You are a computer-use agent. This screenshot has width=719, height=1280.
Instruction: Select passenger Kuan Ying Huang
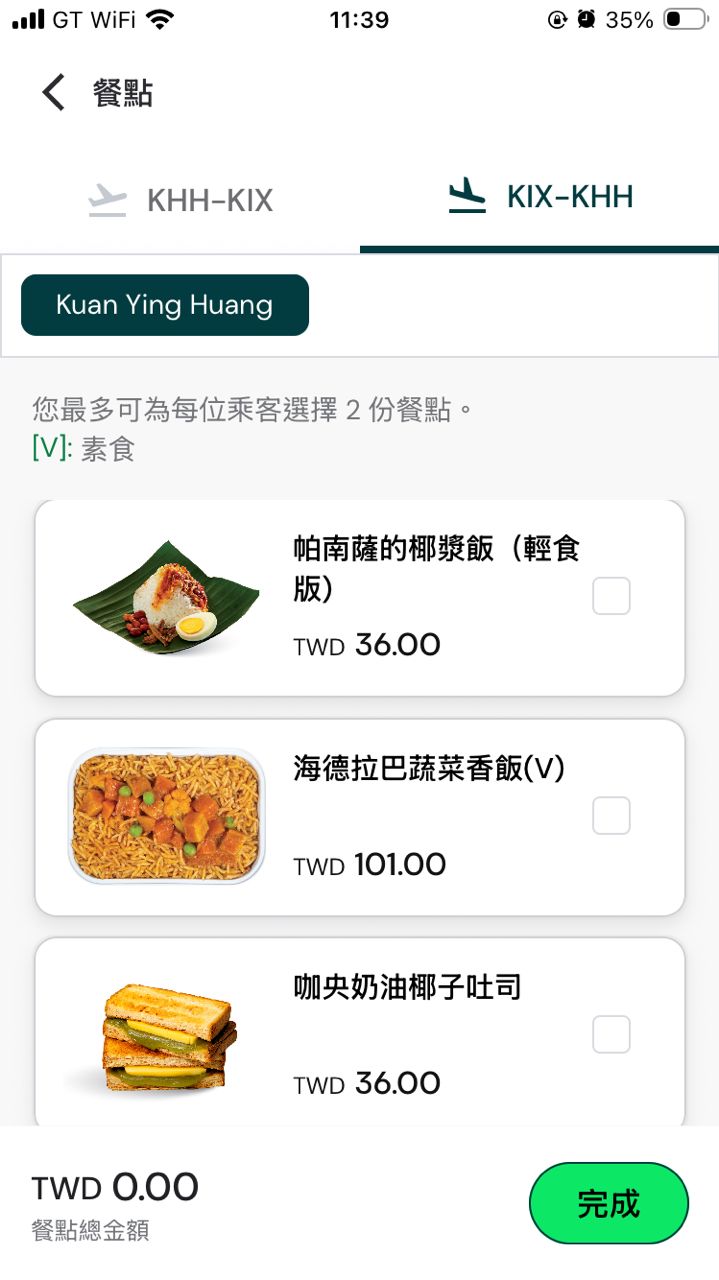click(x=165, y=305)
